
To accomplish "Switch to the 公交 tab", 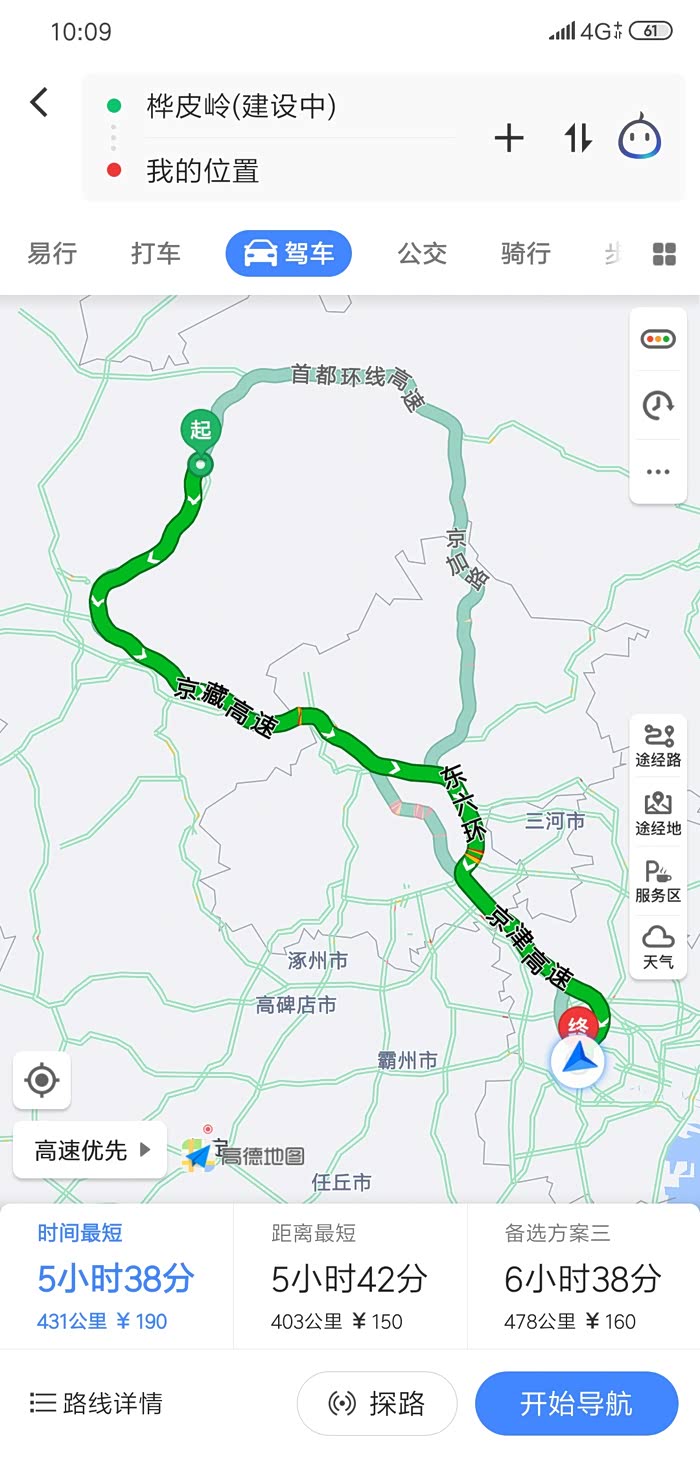I will tap(422, 253).
